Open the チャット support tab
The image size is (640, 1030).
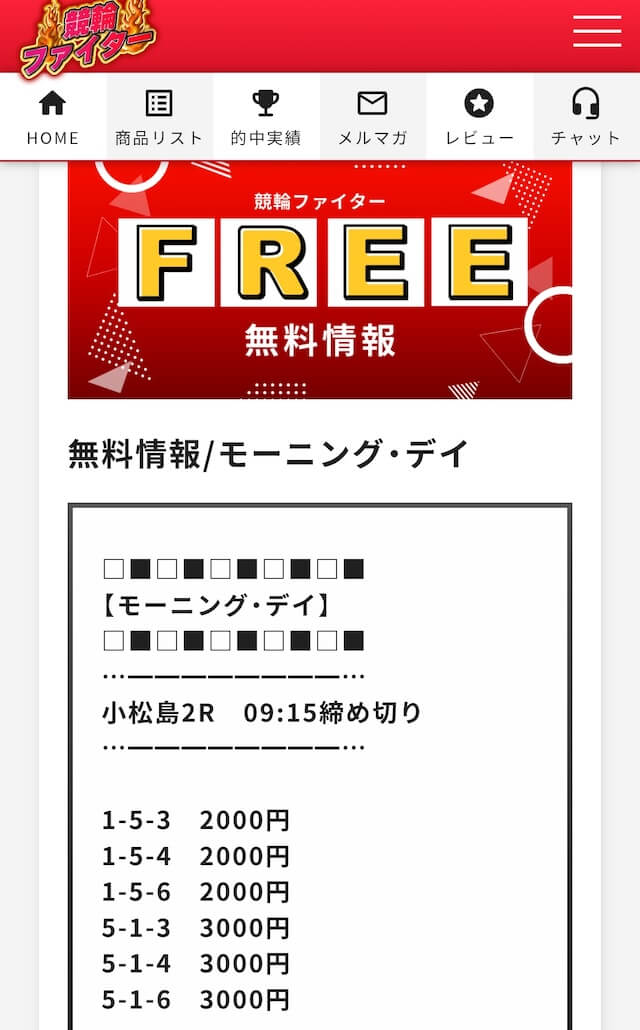(x=586, y=117)
